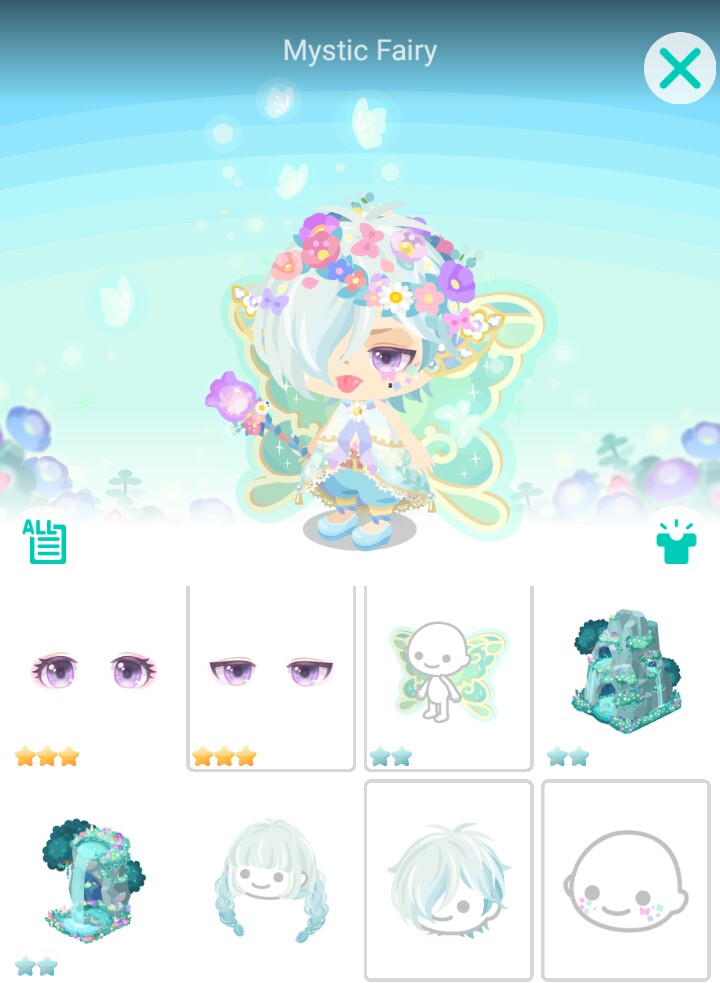Screen dimensions: 720x983
Task: Tap the teal shirt try-on icon
Action: point(675,543)
